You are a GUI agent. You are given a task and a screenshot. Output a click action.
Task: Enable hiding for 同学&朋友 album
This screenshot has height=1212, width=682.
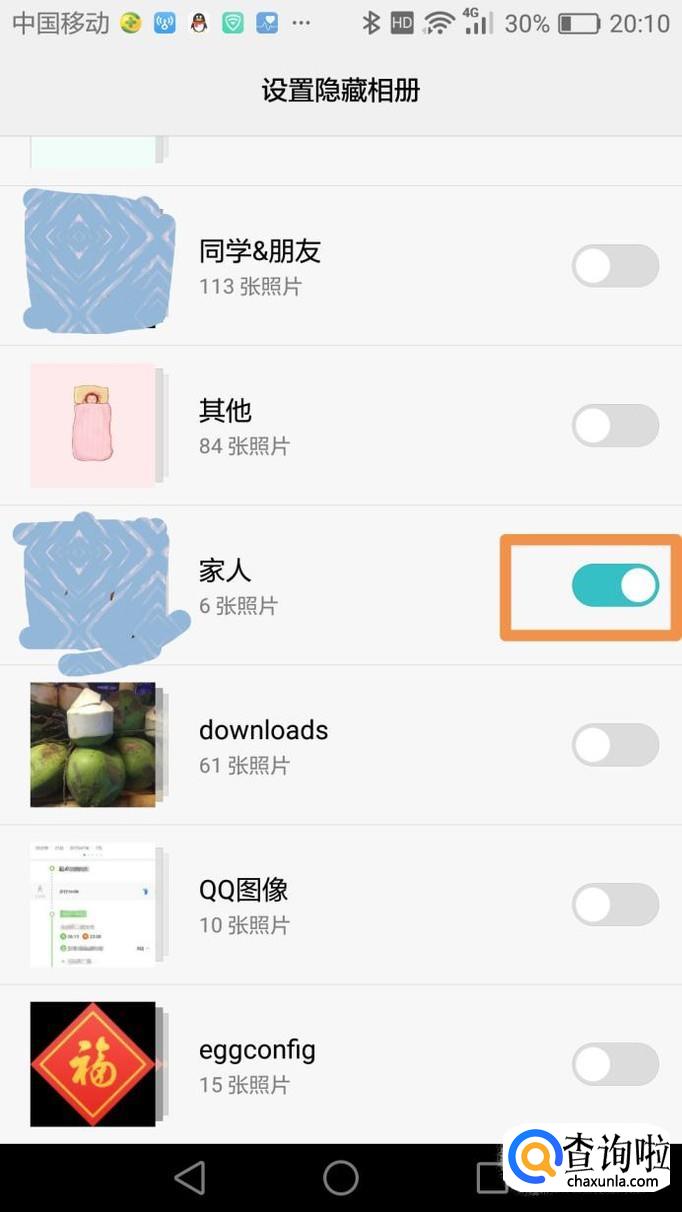pos(615,266)
